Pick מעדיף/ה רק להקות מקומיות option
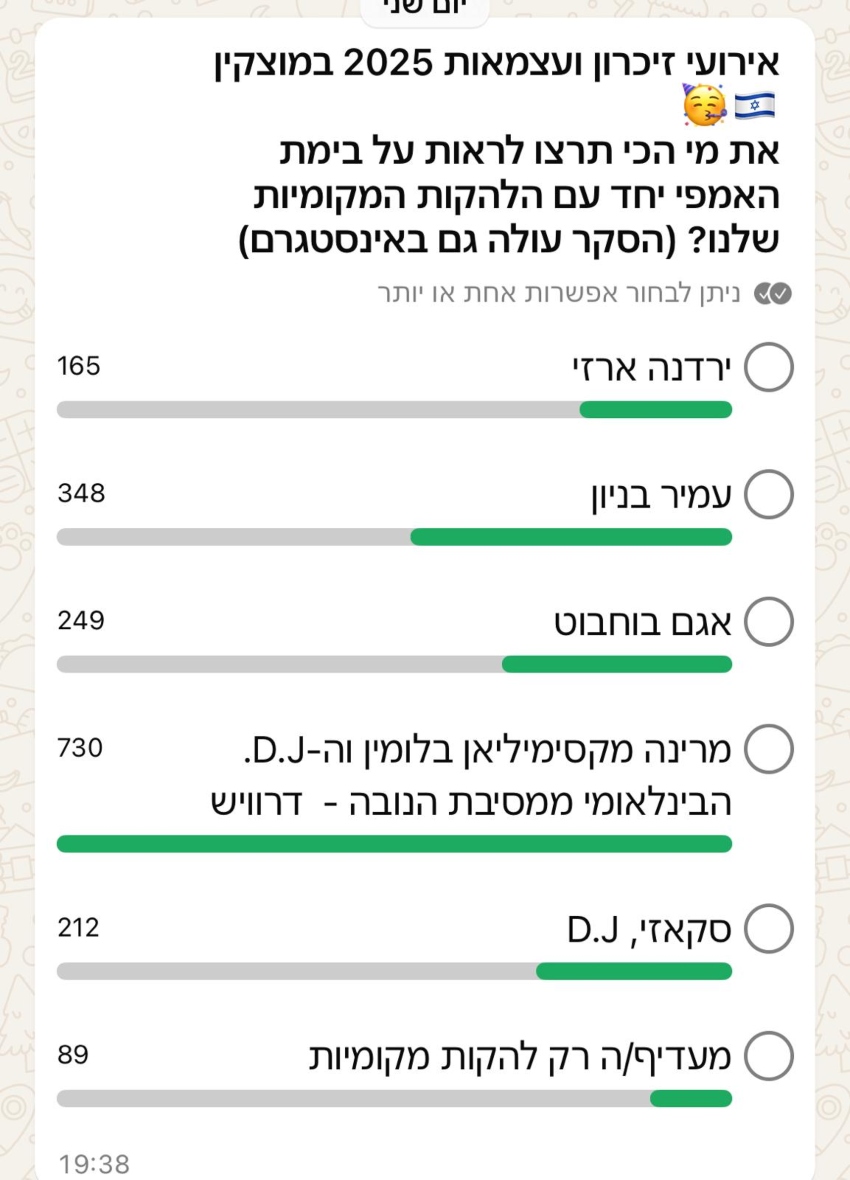Image resolution: width=850 pixels, height=1180 pixels. point(769,1056)
